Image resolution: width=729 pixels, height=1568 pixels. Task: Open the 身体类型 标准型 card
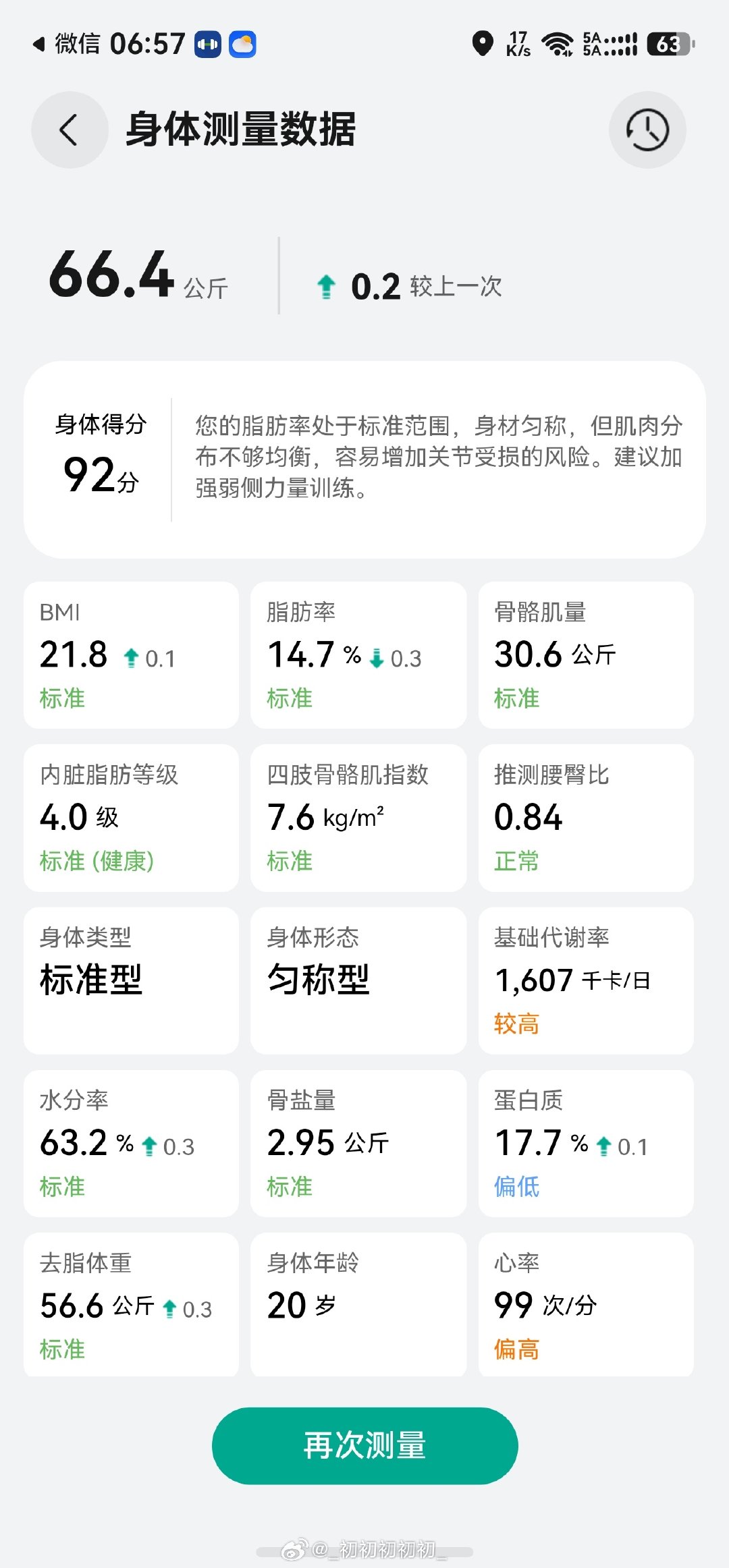click(x=131, y=980)
